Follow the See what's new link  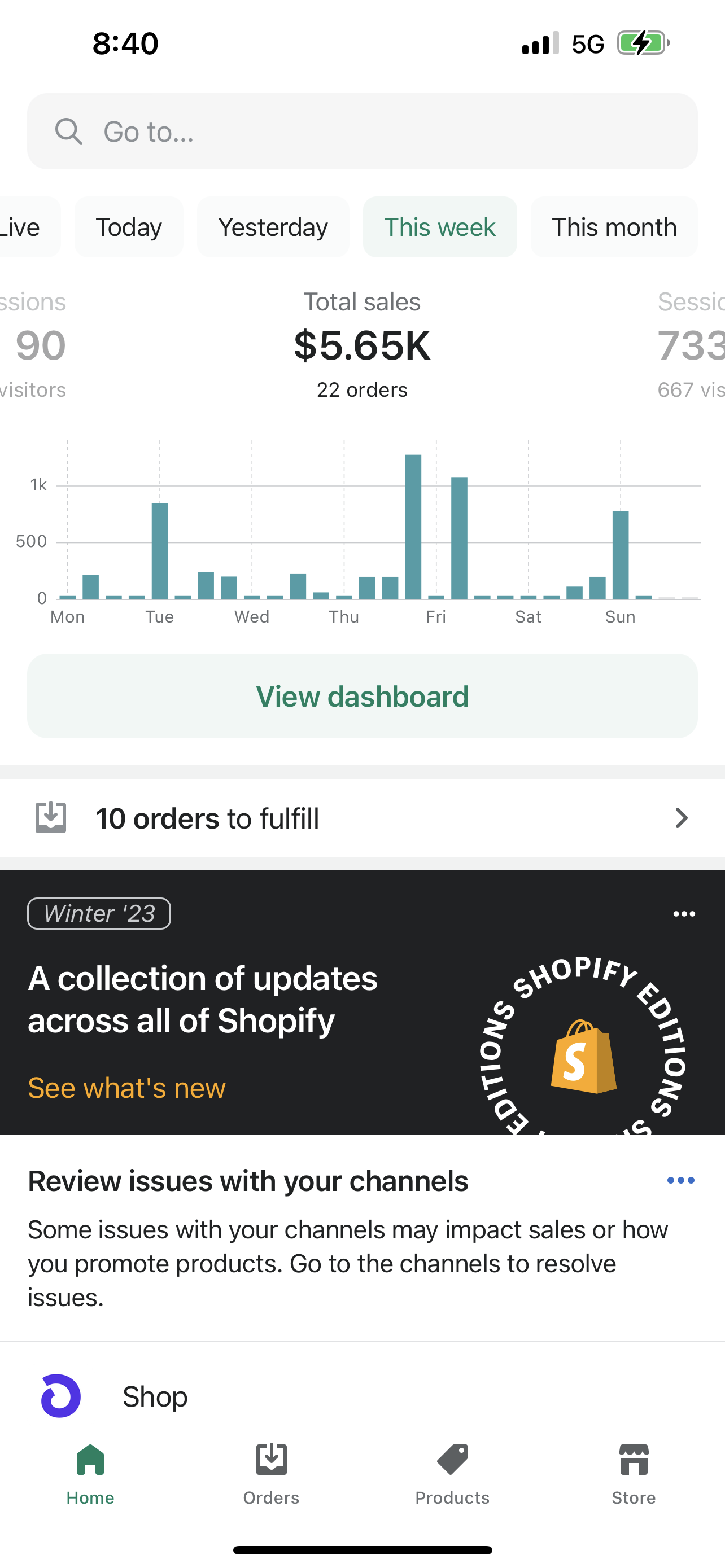pos(126,1088)
